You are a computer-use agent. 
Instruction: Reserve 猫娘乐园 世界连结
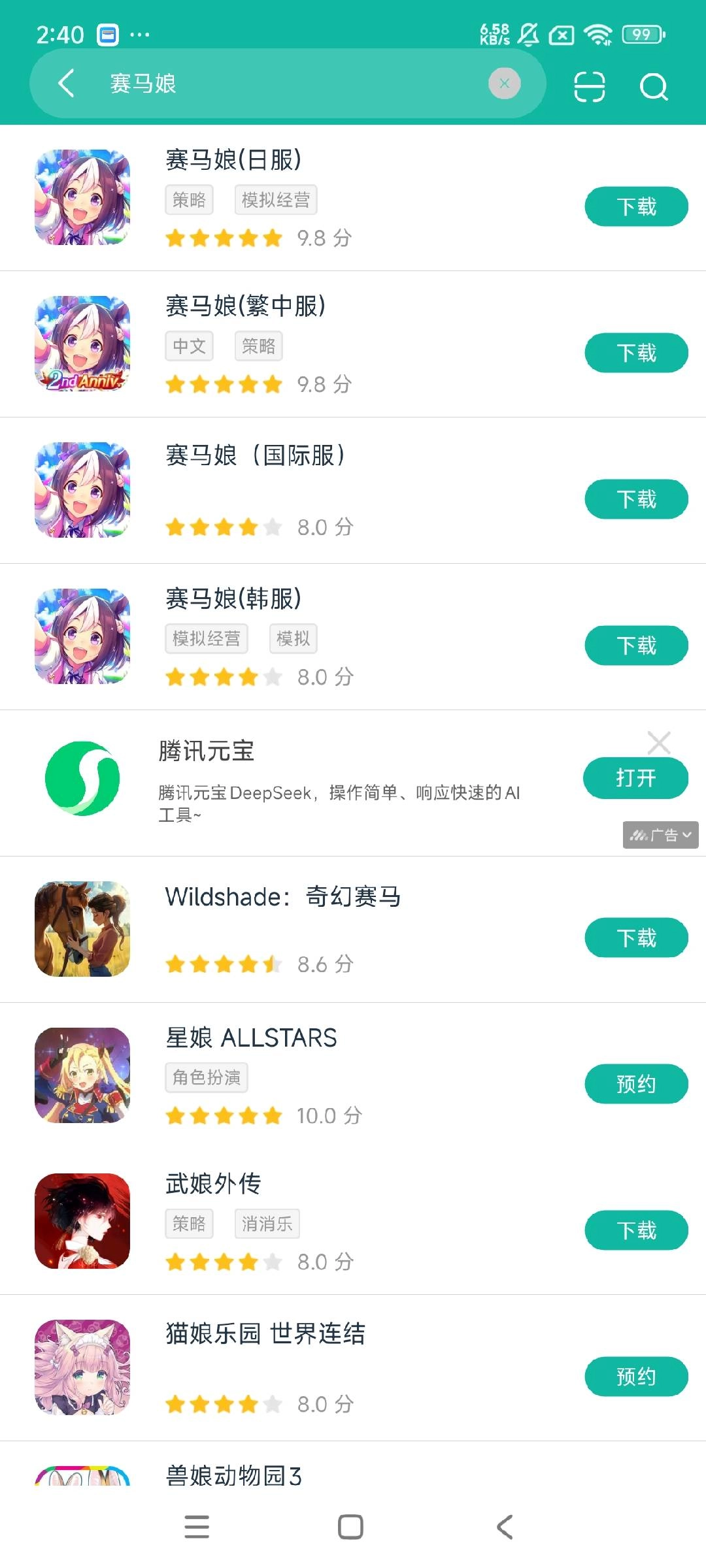(x=635, y=1377)
